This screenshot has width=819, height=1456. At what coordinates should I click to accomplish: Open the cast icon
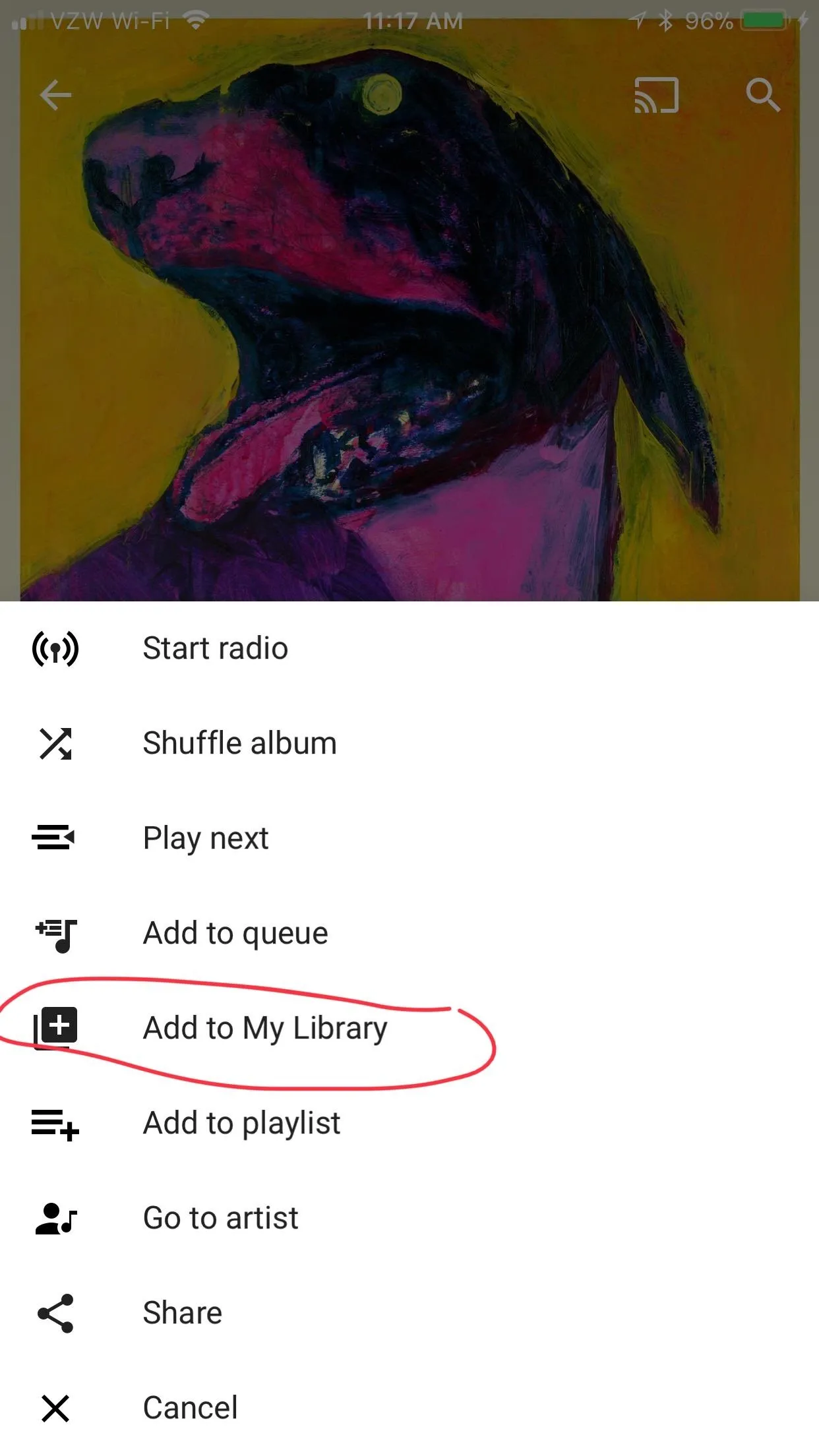[656, 96]
